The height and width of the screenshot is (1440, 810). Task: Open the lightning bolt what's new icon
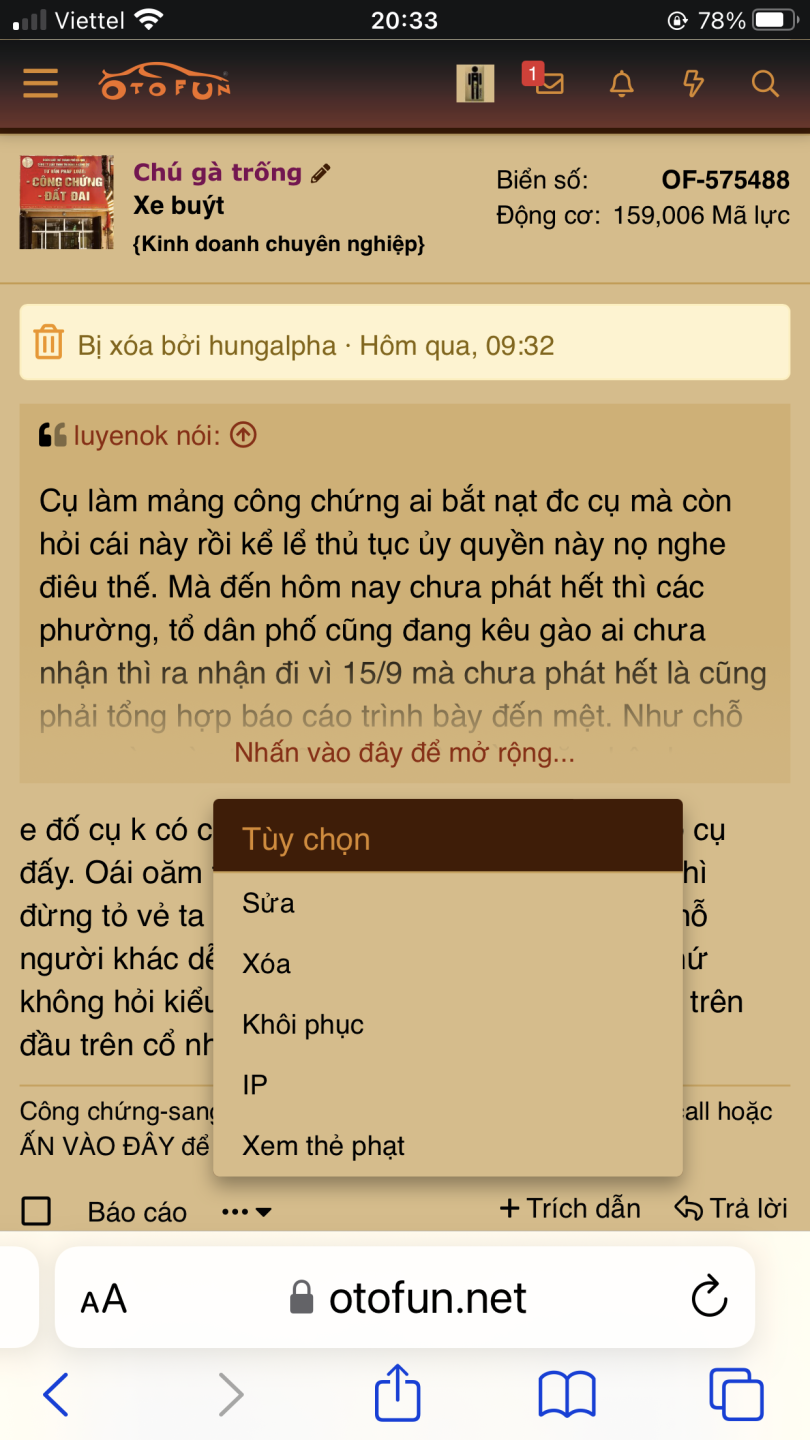(693, 84)
